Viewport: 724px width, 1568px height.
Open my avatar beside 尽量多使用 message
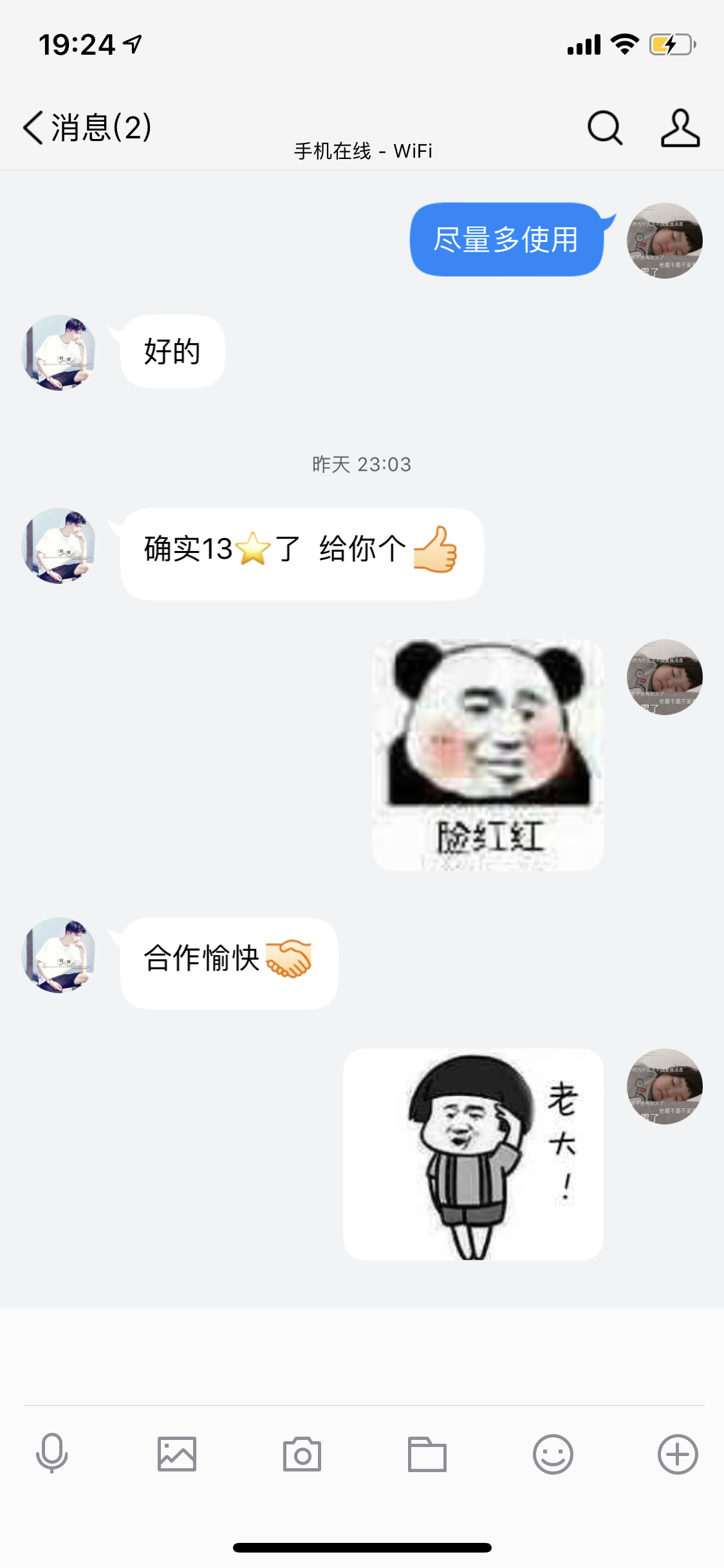tap(664, 240)
